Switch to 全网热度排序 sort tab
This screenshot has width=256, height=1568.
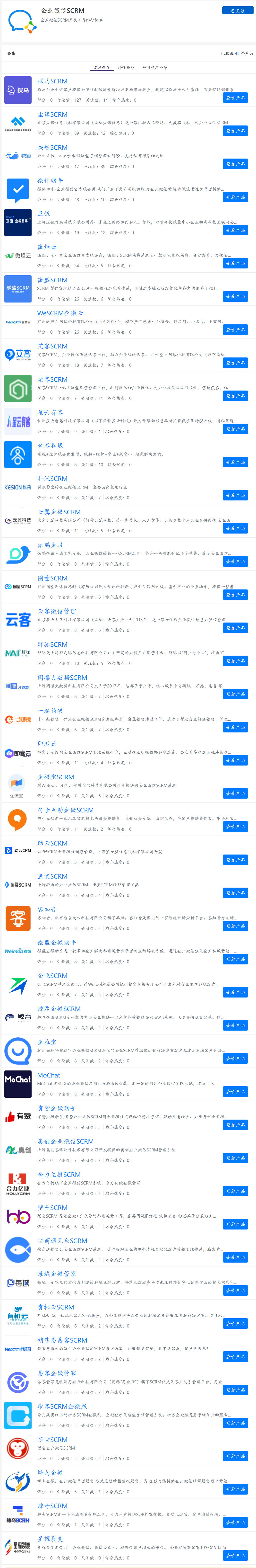(154, 68)
